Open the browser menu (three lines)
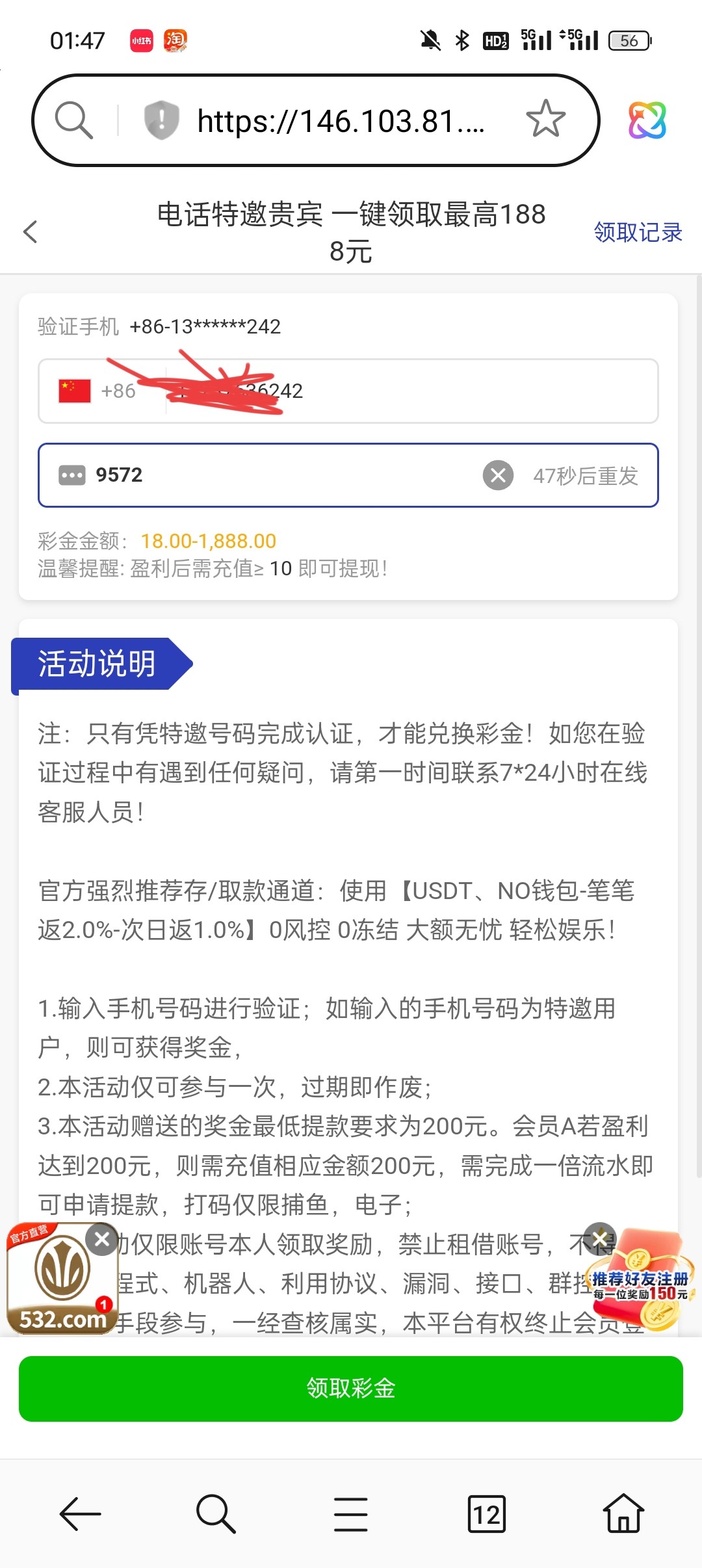702x1568 pixels. [351, 1514]
